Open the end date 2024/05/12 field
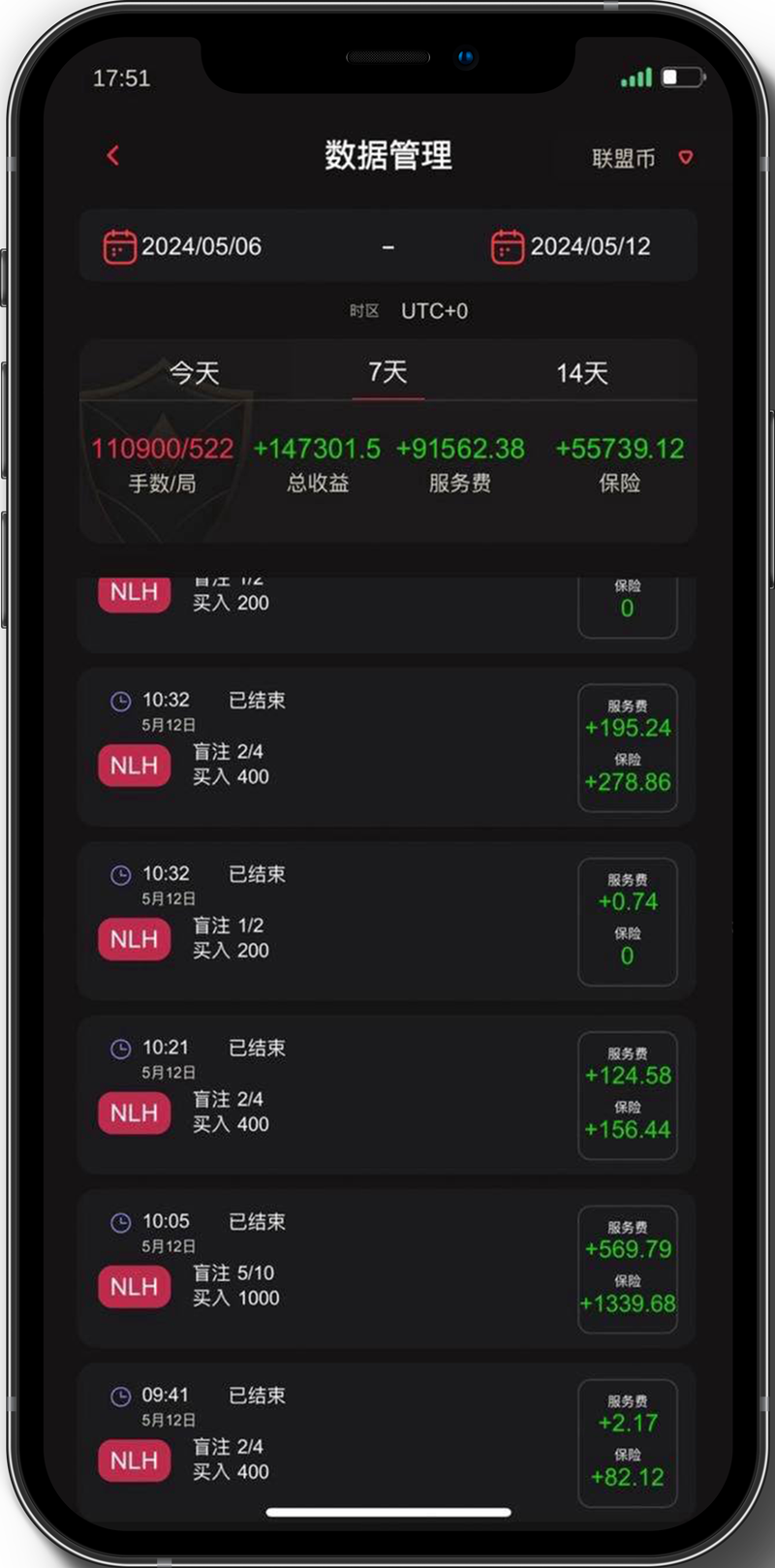The image size is (775, 1568). tap(591, 245)
